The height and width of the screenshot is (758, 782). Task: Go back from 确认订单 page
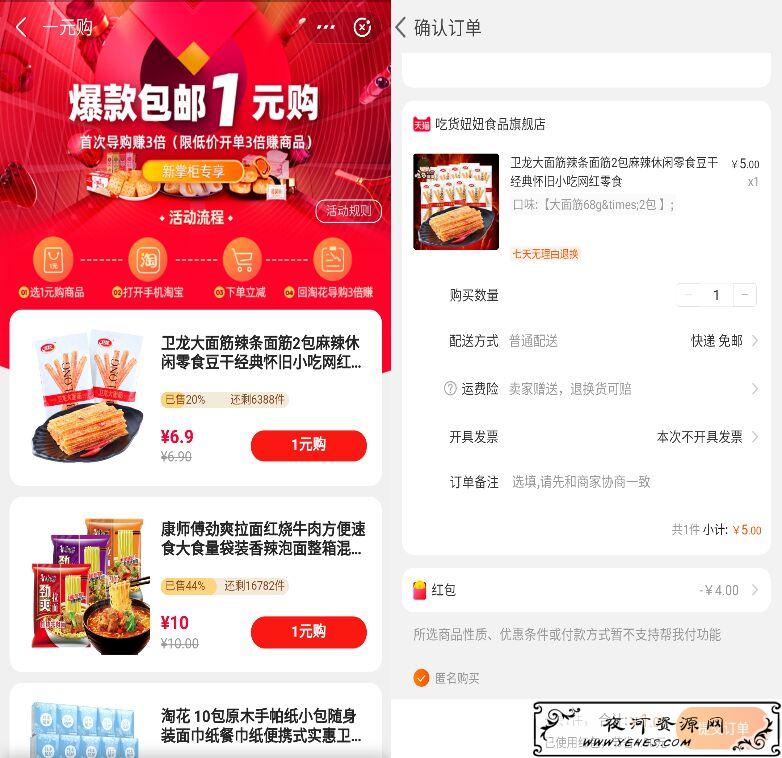[x=401, y=28]
